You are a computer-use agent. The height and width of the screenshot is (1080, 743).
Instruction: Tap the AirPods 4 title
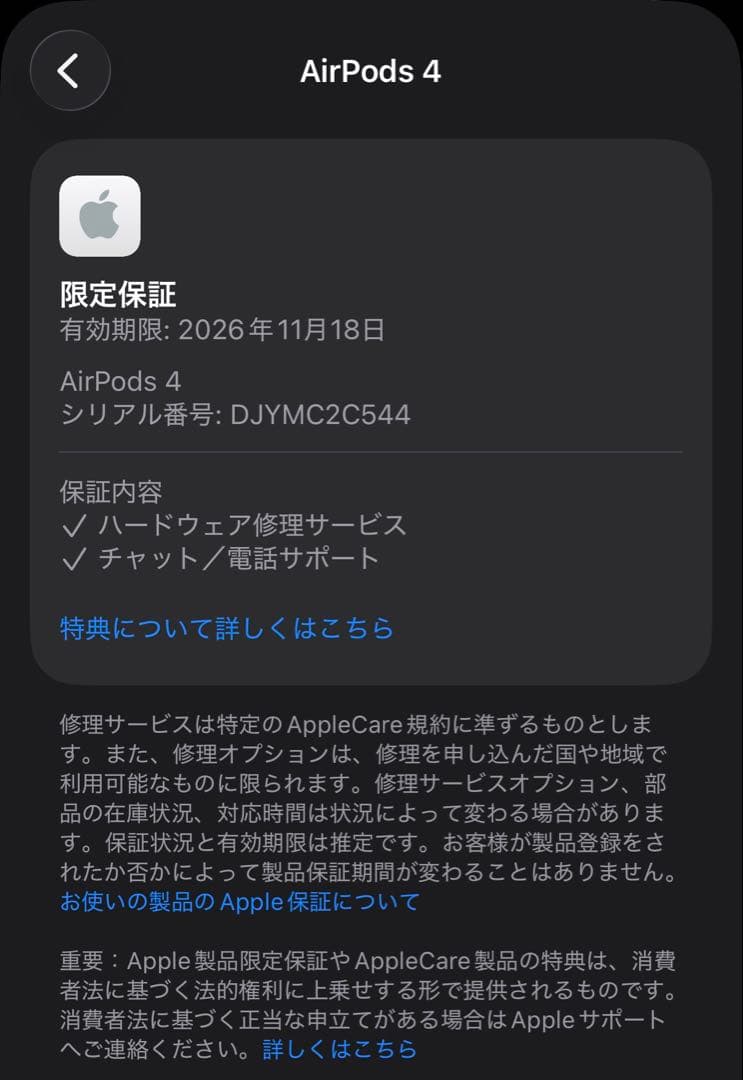point(372,70)
